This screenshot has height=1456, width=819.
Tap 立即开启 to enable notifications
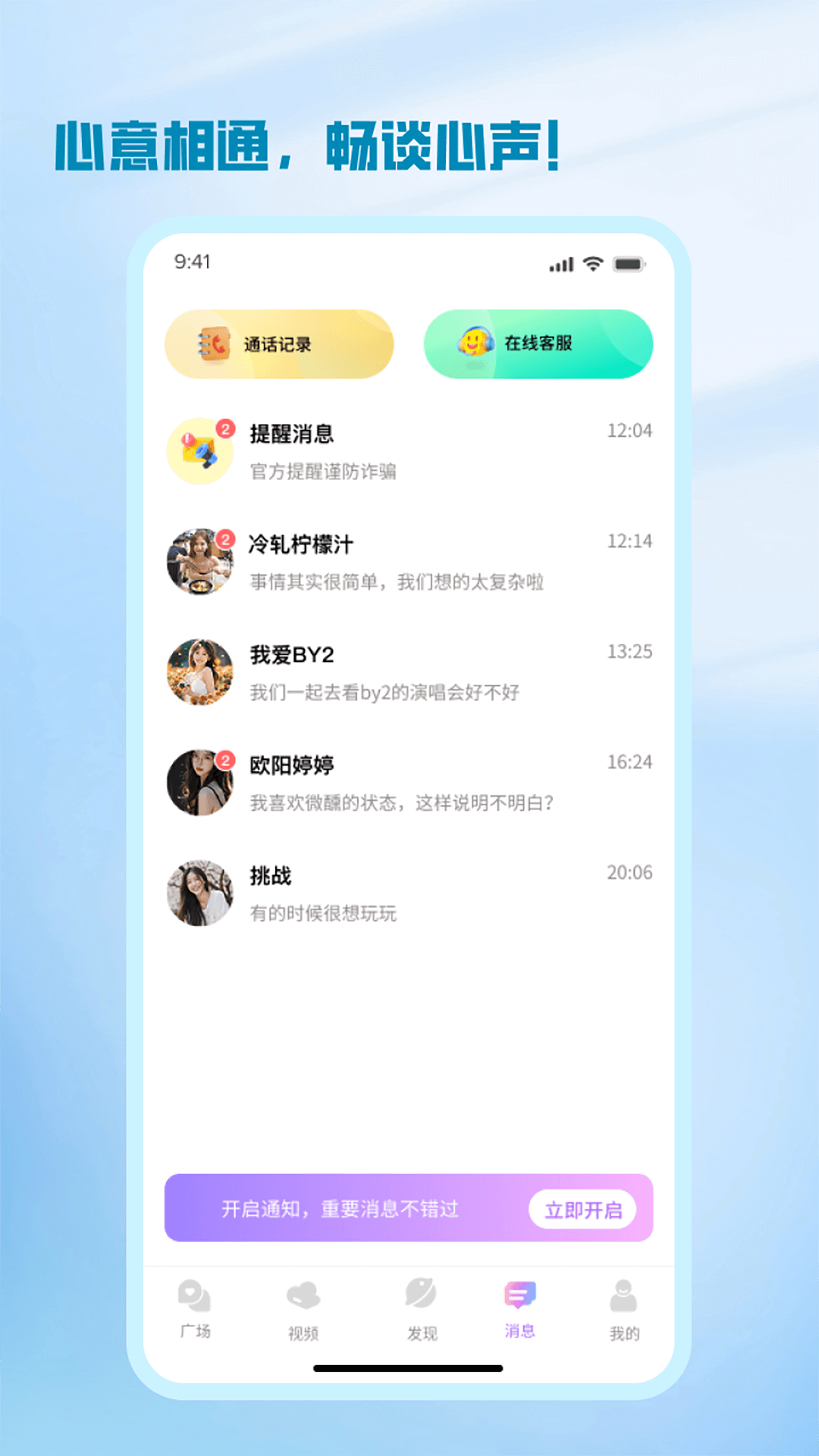point(582,1209)
